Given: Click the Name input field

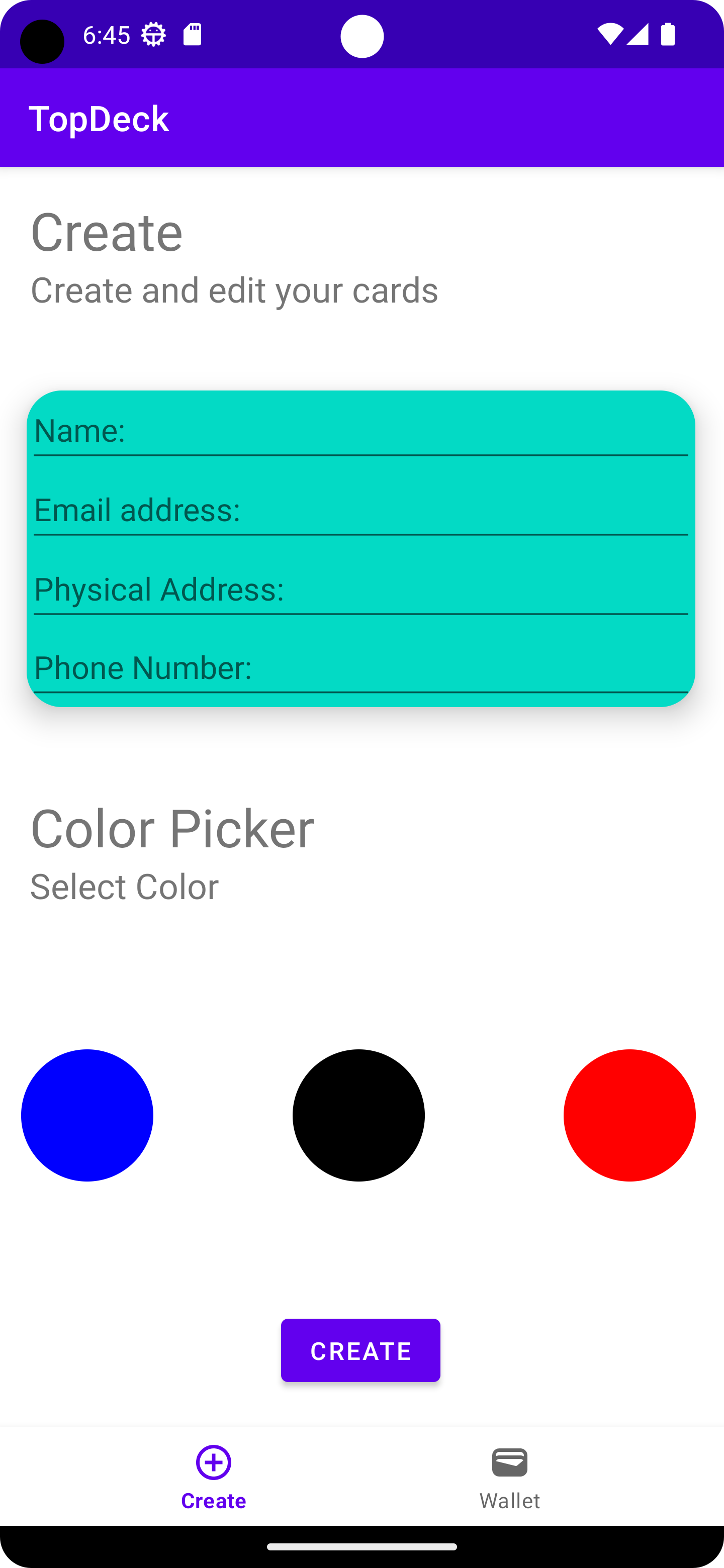Looking at the screenshot, I should [x=360, y=433].
